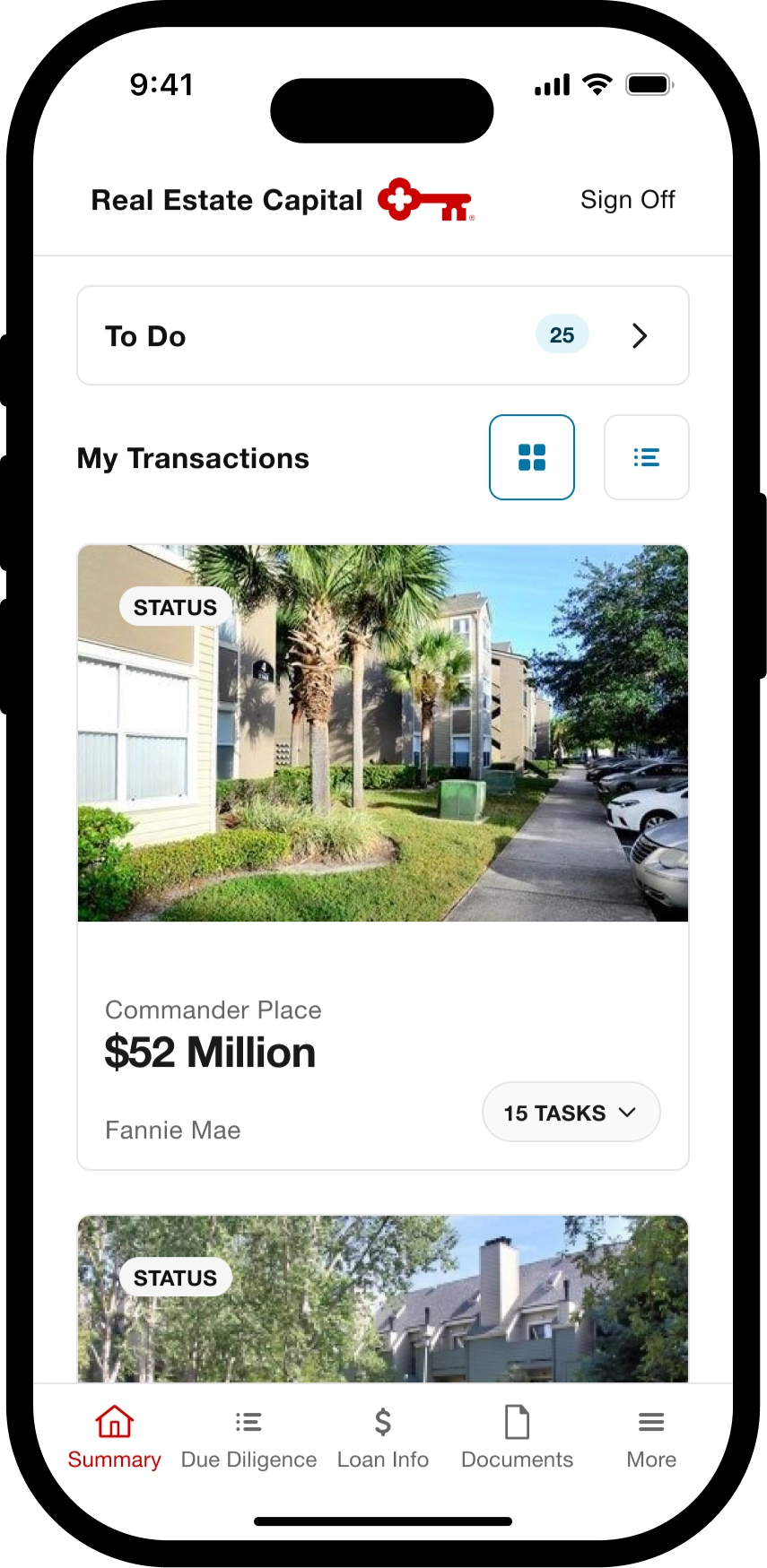This screenshot has height=1568, width=767.
Task: Tap Sign Off to log out
Action: [x=627, y=200]
